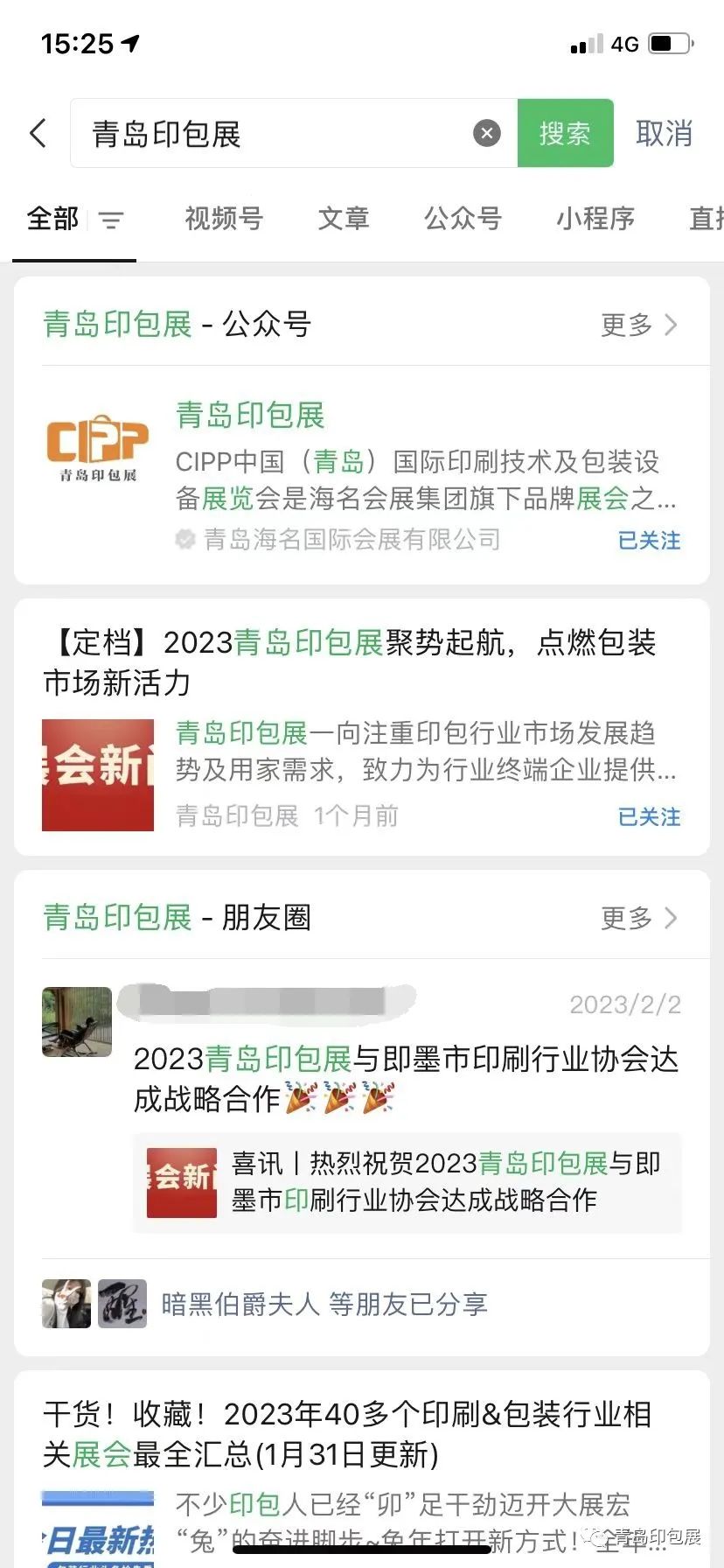Image resolution: width=724 pixels, height=1568 pixels.
Task: Open the 【定档】2023青岛印包展 article
Action: [350, 662]
